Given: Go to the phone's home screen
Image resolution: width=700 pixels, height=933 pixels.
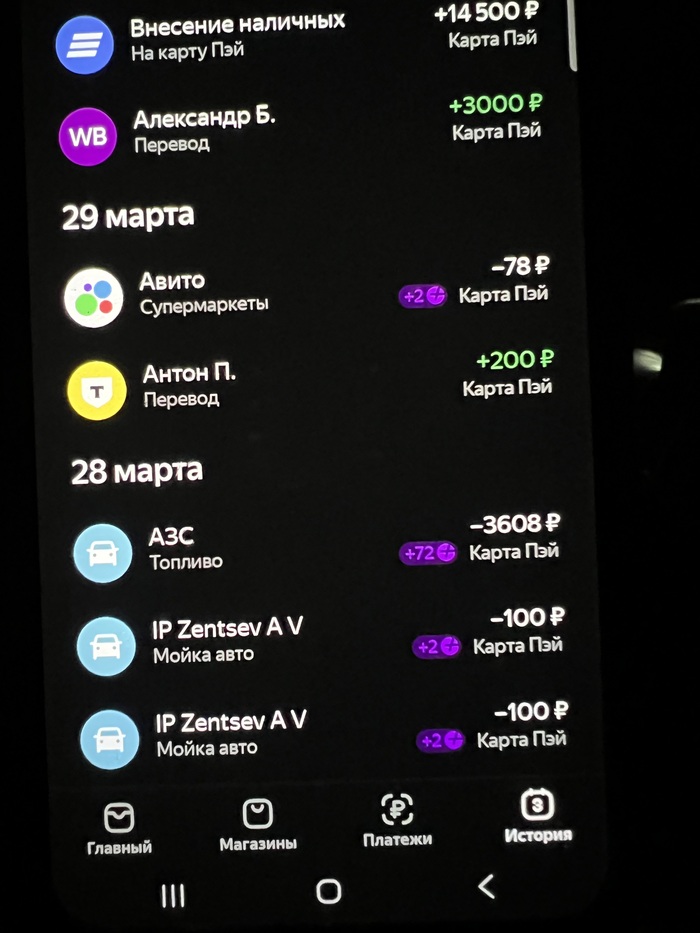Looking at the screenshot, I should pos(328,891).
